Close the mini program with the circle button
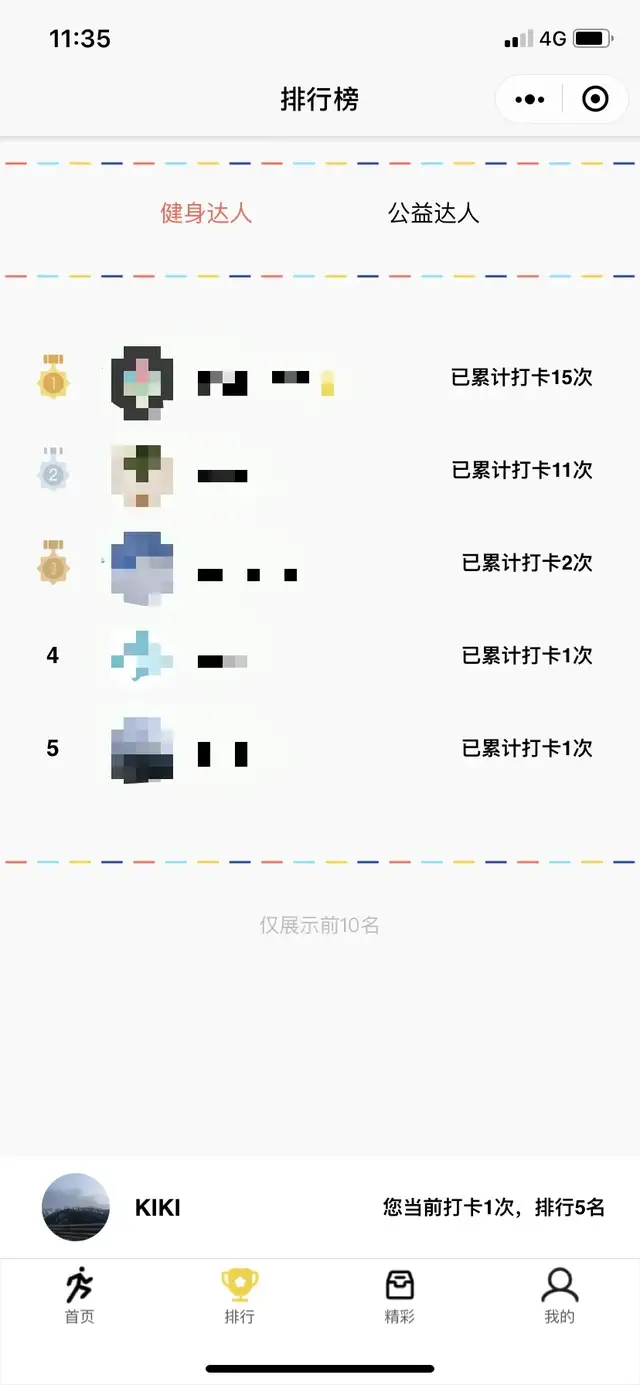 595,99
